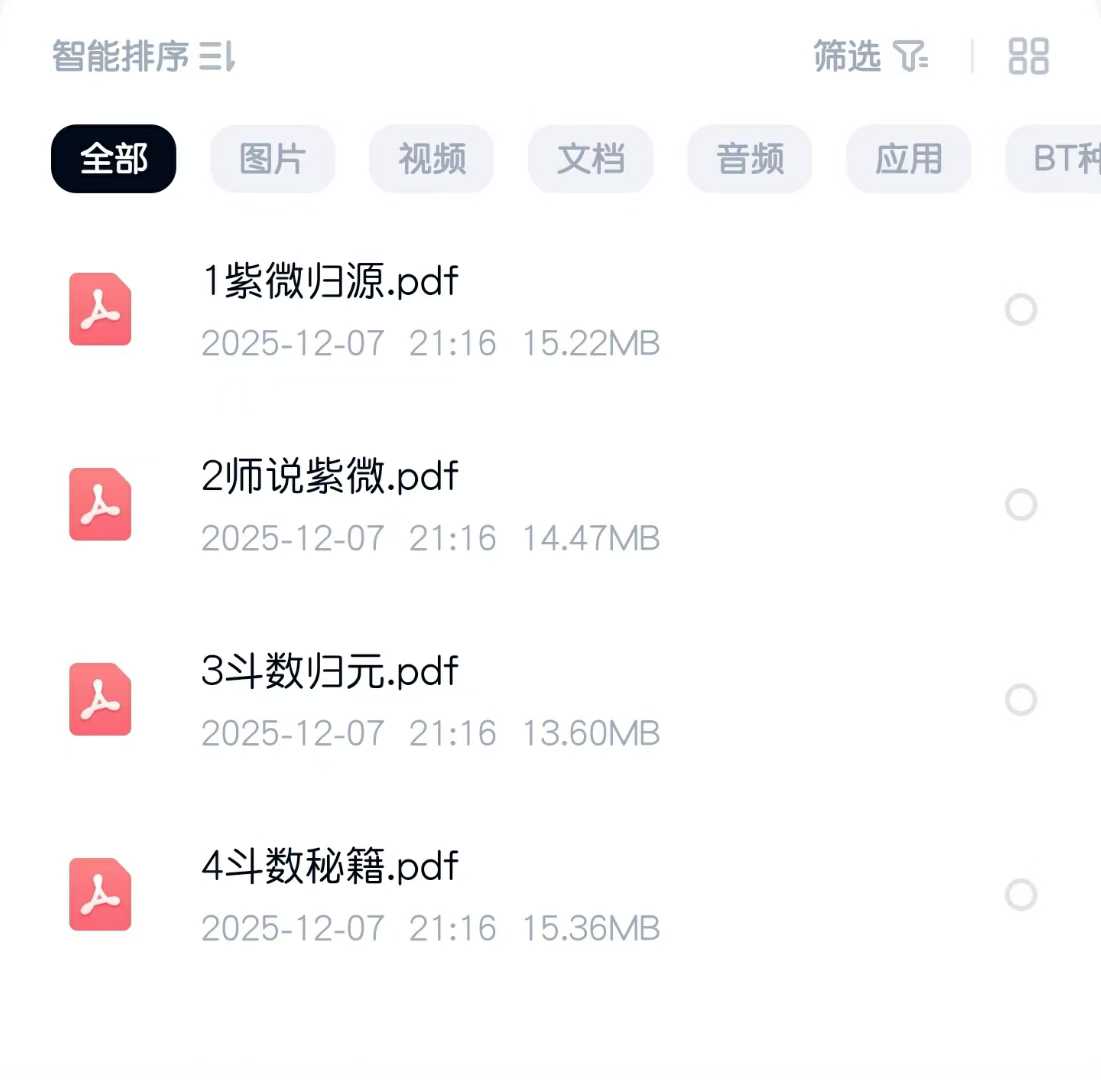Switch to grid view layout
Viewport: 1101px width, 1080px height.
tap(1028, 57)
